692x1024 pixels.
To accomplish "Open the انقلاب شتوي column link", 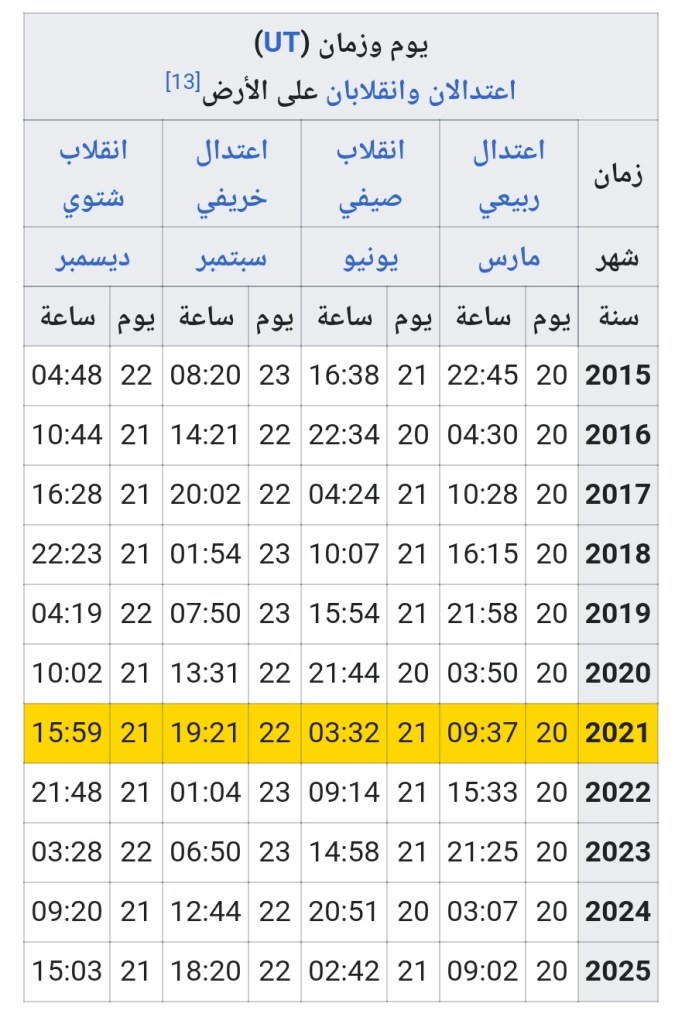I will tap(94, 174).
